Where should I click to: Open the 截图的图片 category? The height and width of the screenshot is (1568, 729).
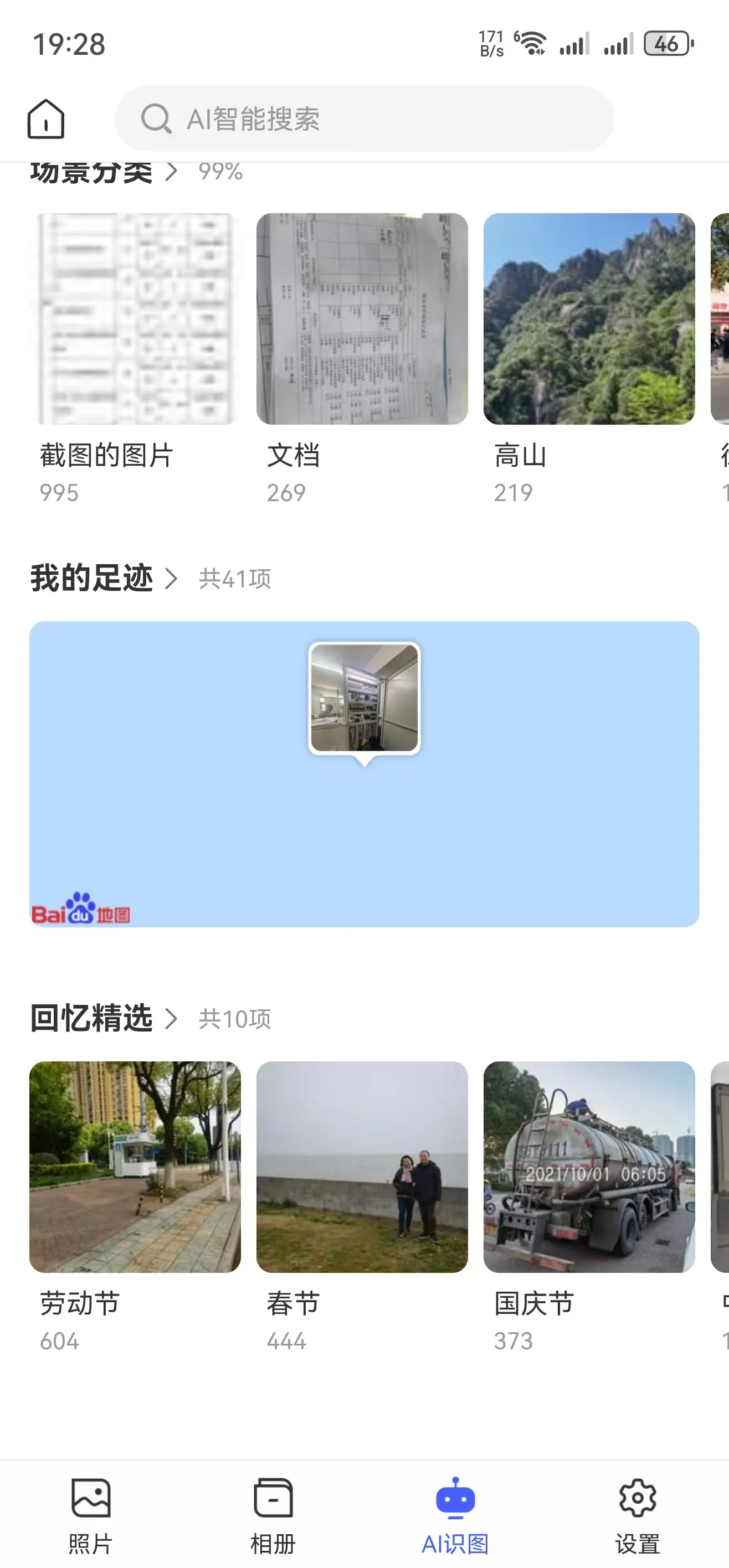[x=135, y=319]
